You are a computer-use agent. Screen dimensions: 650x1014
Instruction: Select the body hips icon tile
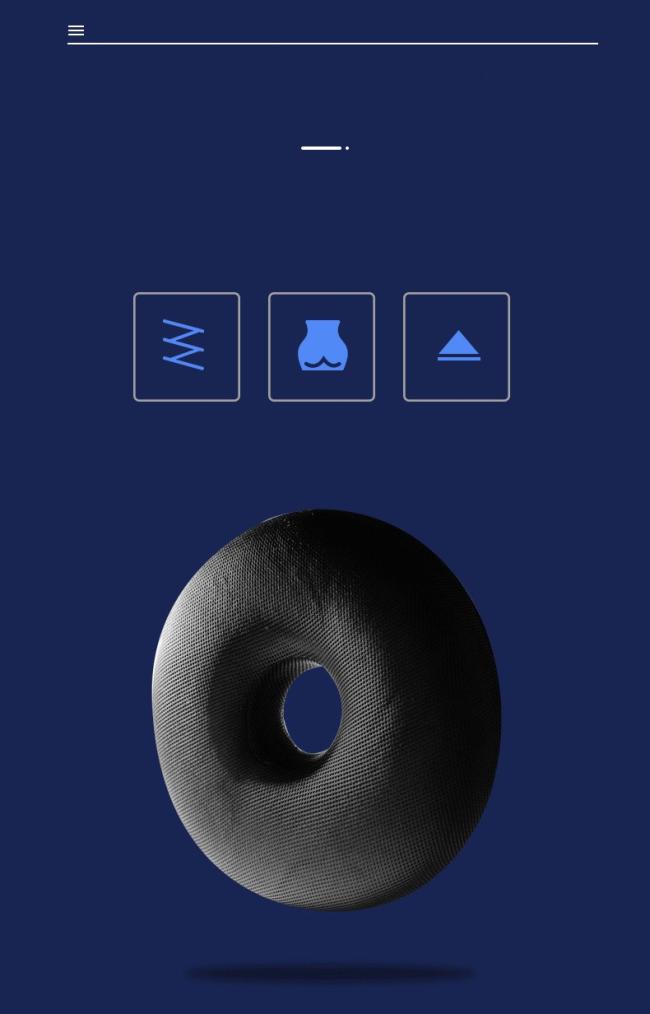(321, 346)
